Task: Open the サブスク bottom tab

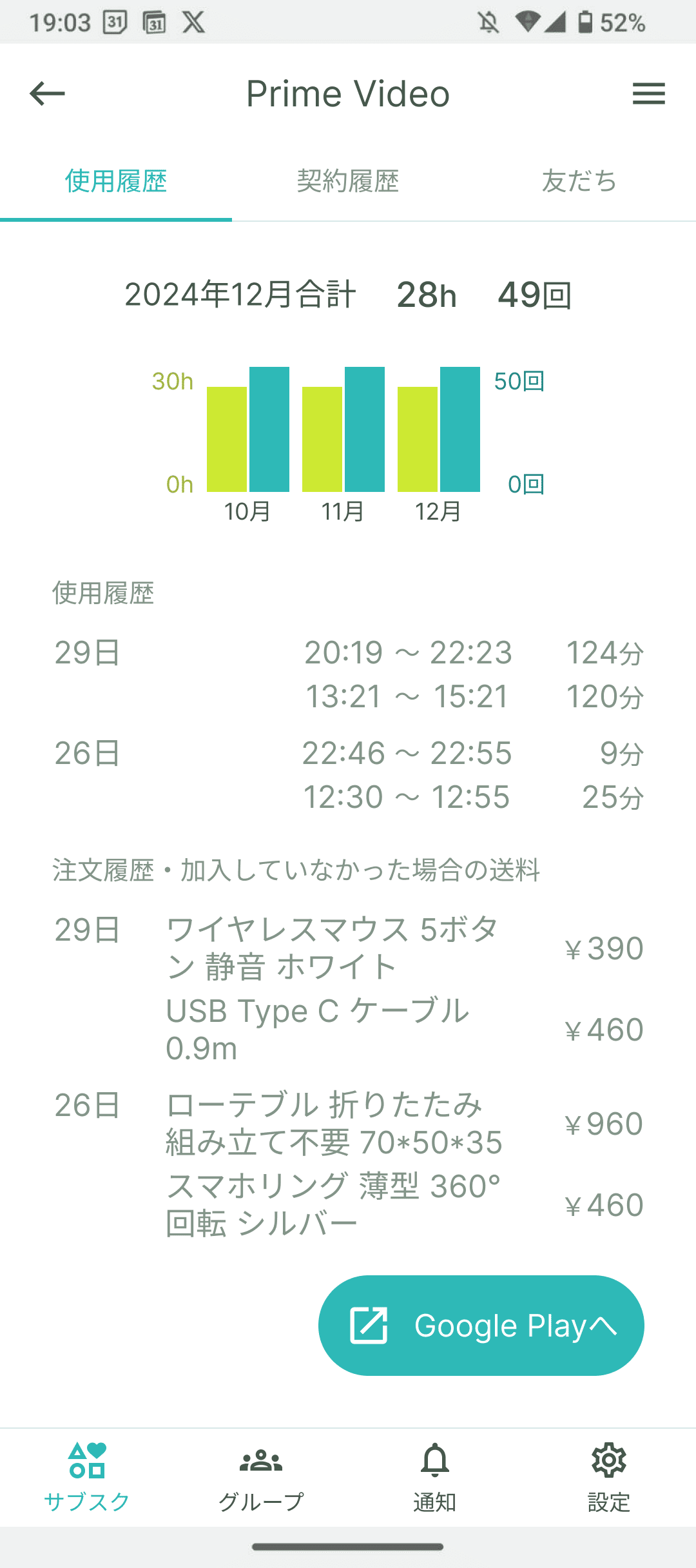Action: click(87, 1477)
